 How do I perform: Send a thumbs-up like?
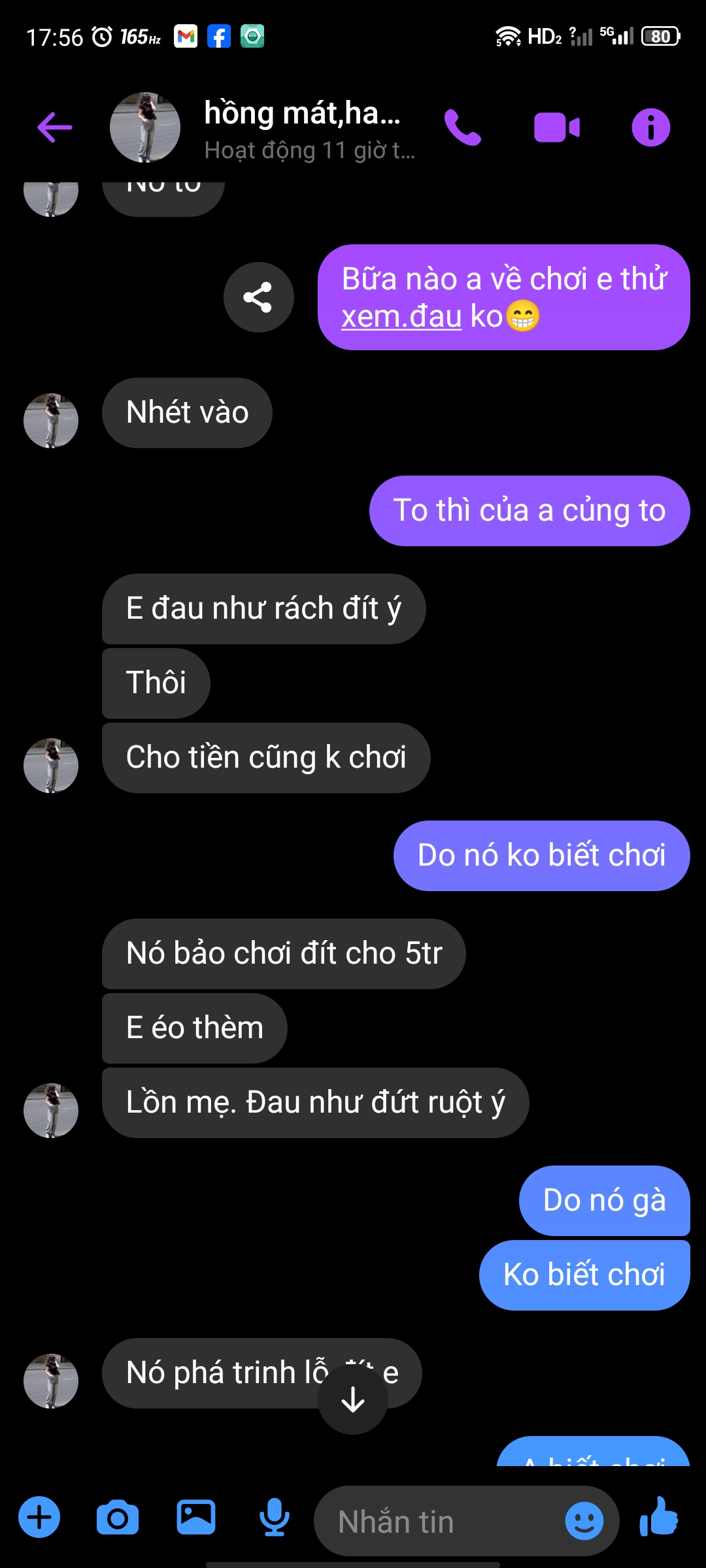(659, 1517)
